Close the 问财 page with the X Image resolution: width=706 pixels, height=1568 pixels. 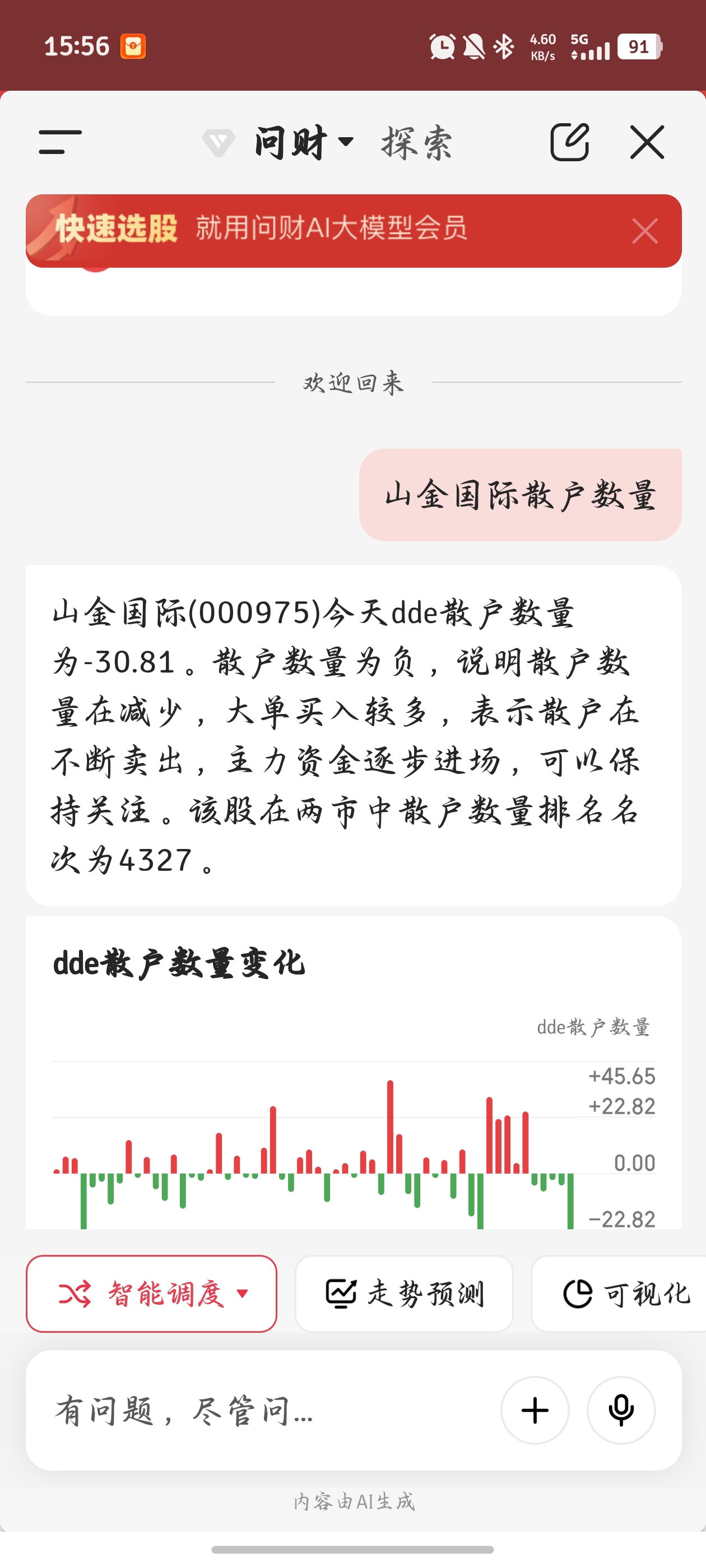647,142
